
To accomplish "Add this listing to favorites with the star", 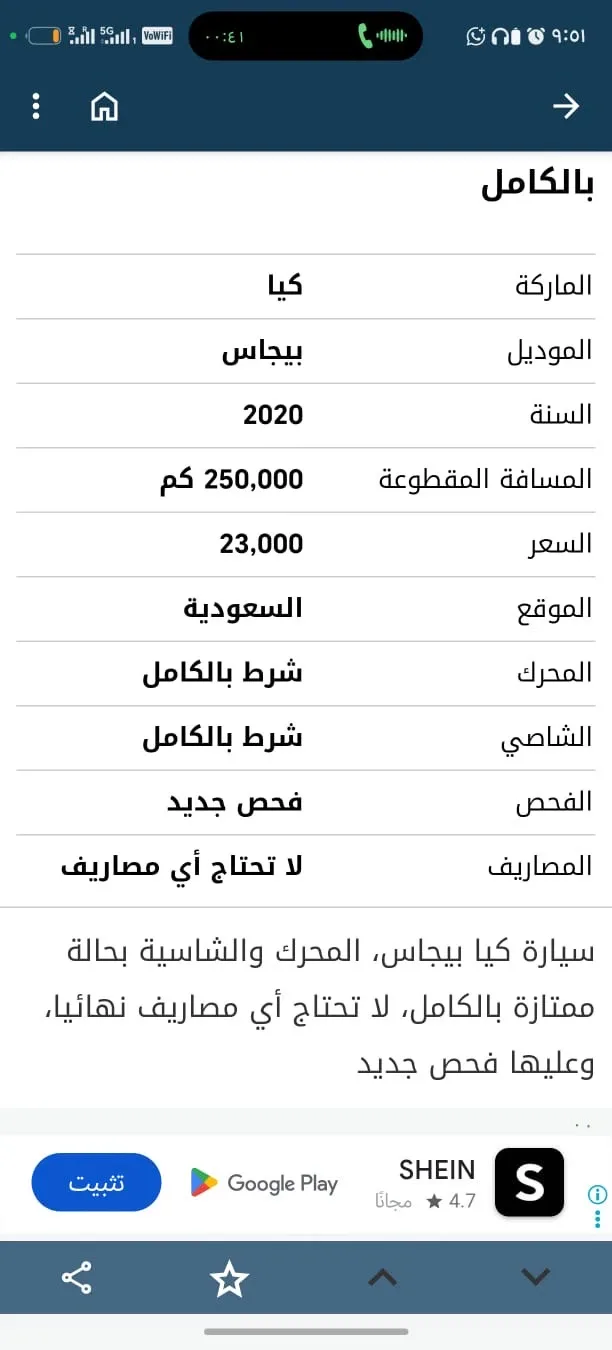I will tap(229, 1278).
